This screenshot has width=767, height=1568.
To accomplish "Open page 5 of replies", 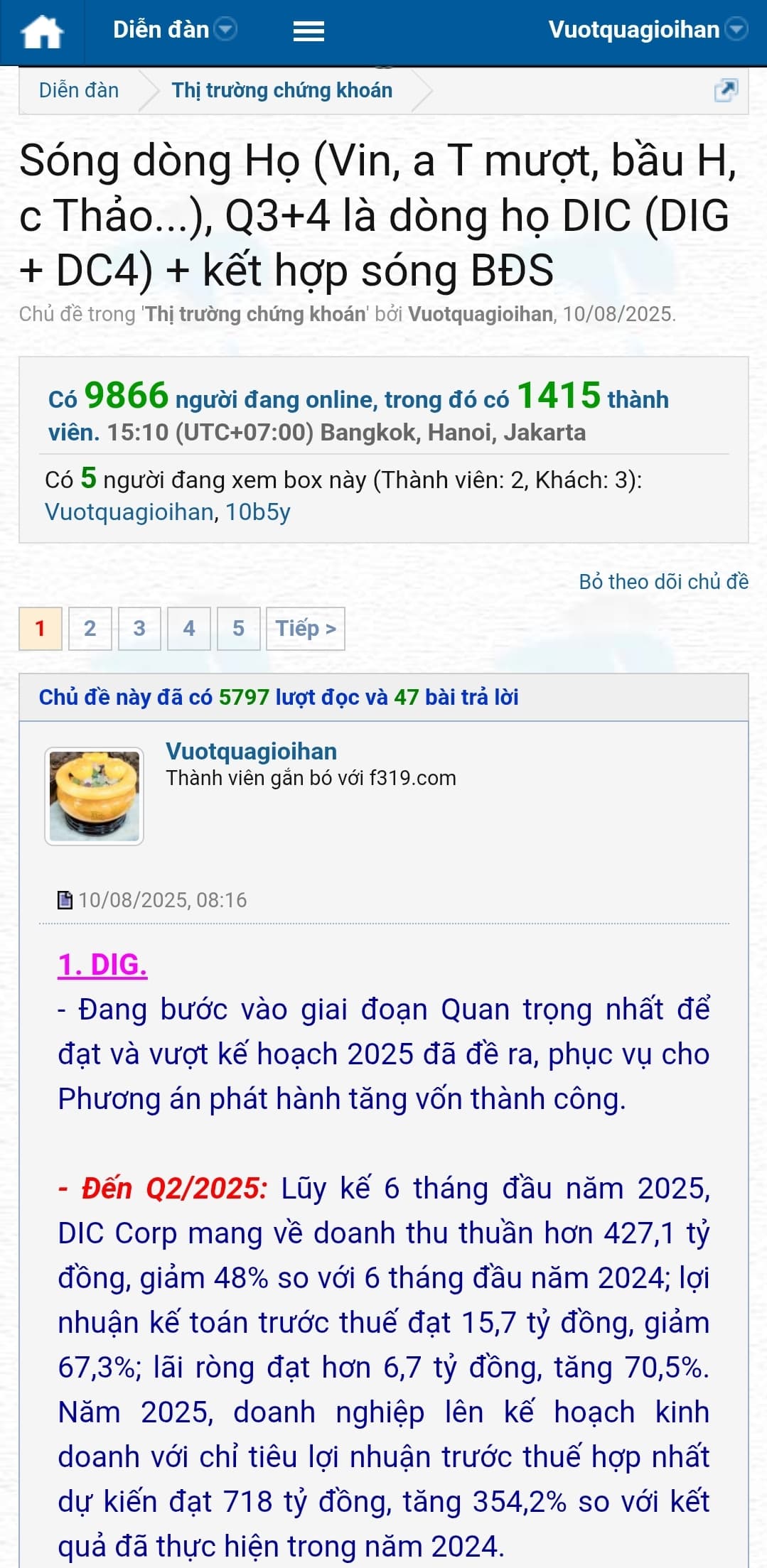I will tap(238, 629).
